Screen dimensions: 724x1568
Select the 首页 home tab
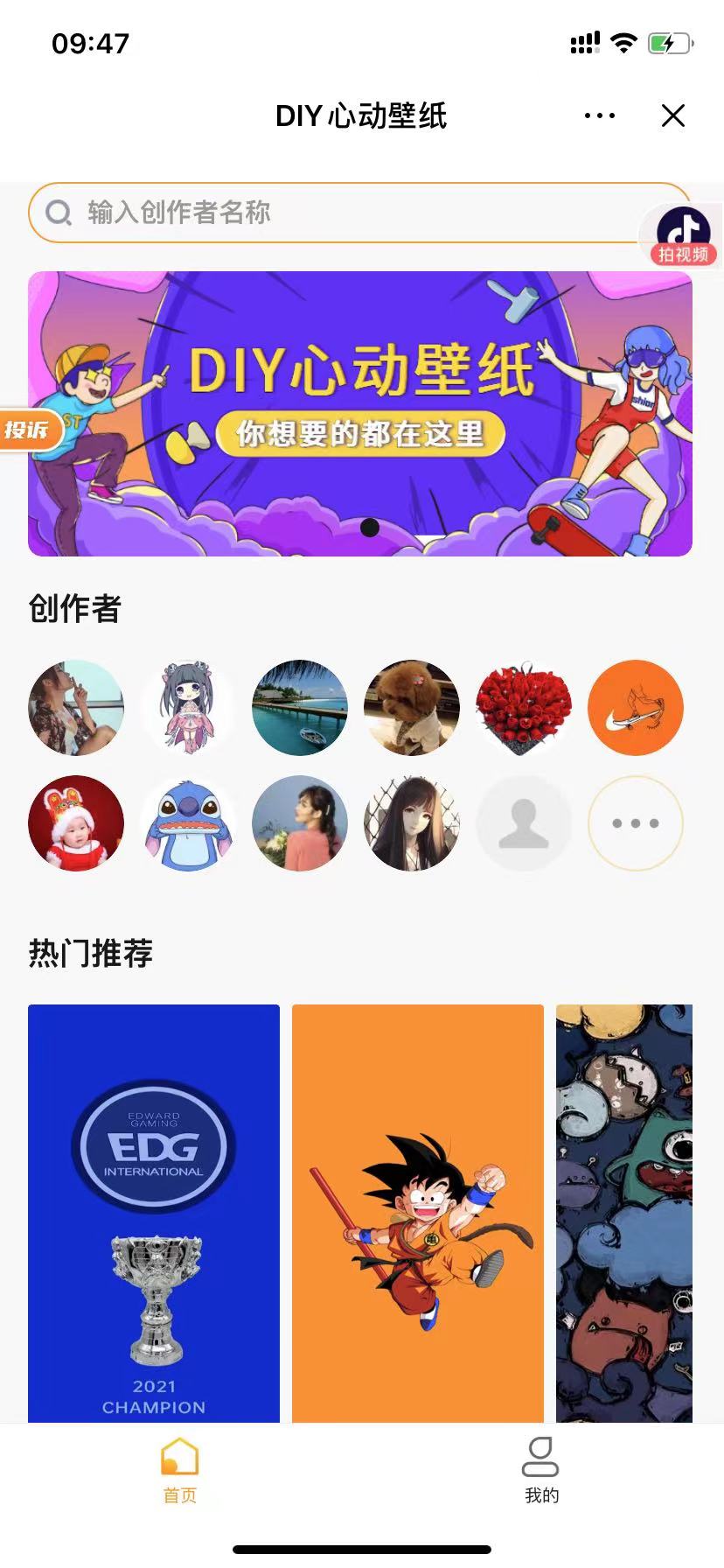180,1470
